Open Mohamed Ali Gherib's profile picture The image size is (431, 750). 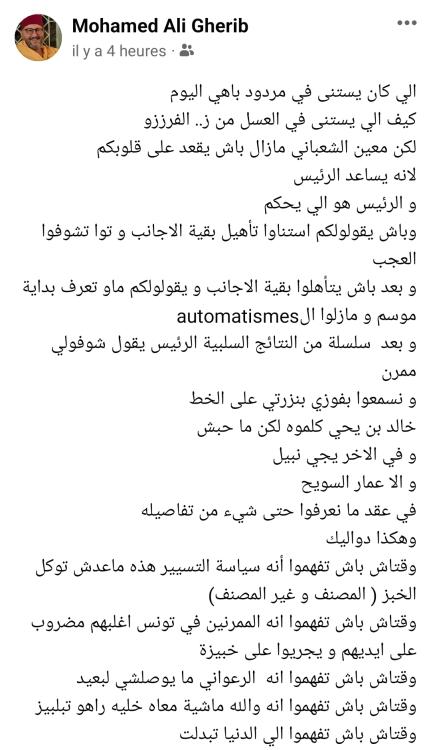[x=38, y=37]
